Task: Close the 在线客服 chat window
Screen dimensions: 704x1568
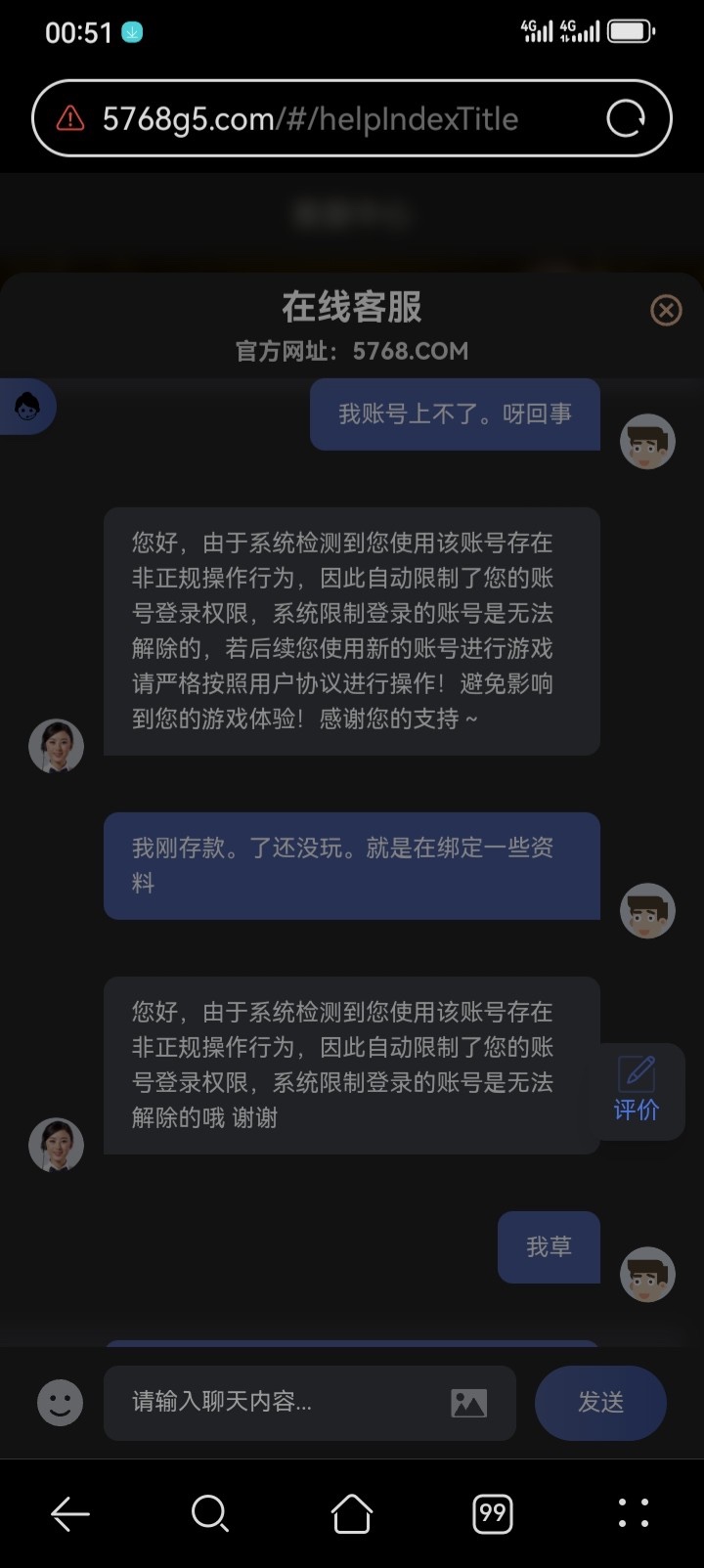Action: (x=666, y=311)
